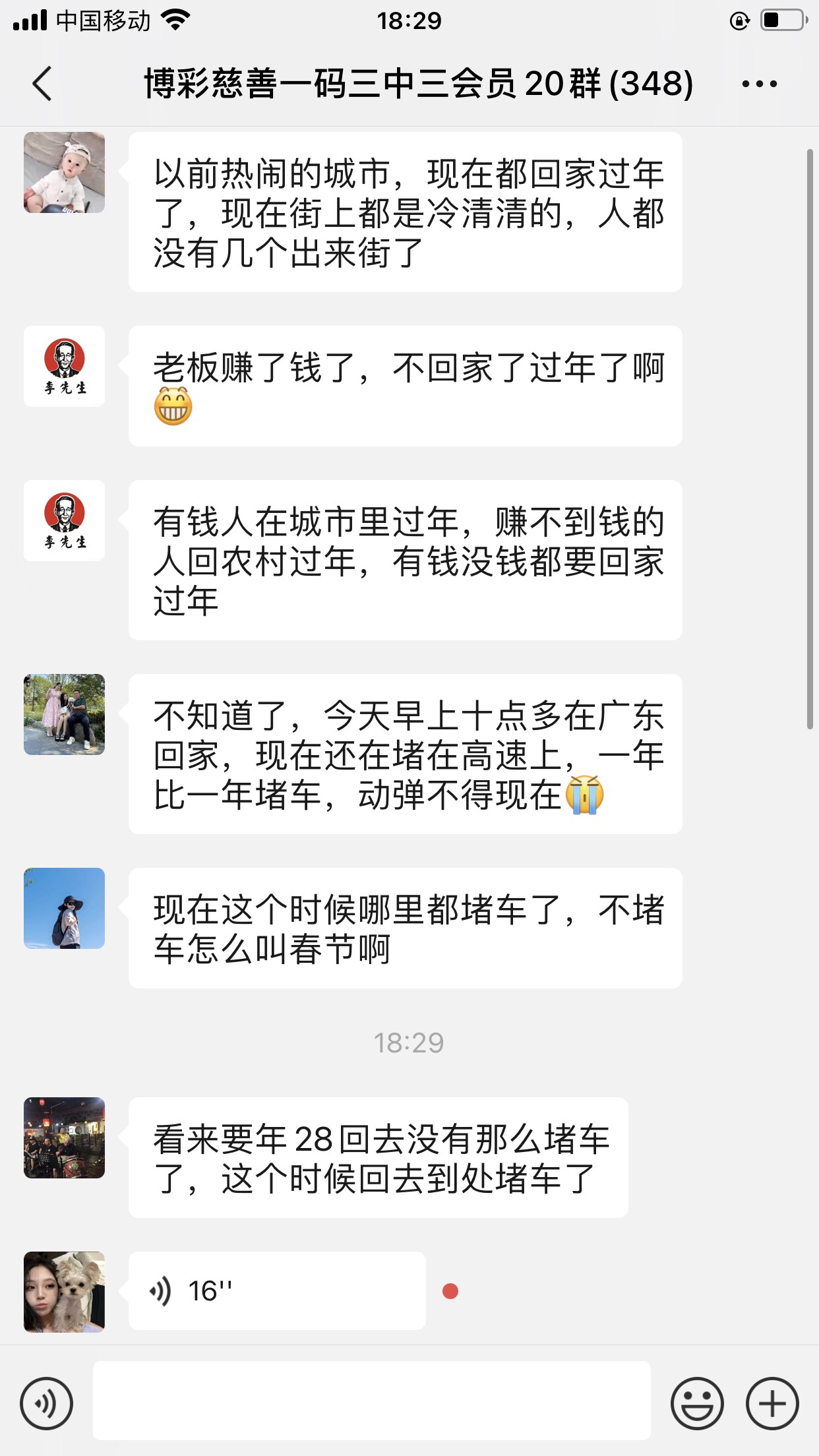This screenshot has height=1456, width=819.
Task: Go back from the group chat
Action: click(42, 84)
